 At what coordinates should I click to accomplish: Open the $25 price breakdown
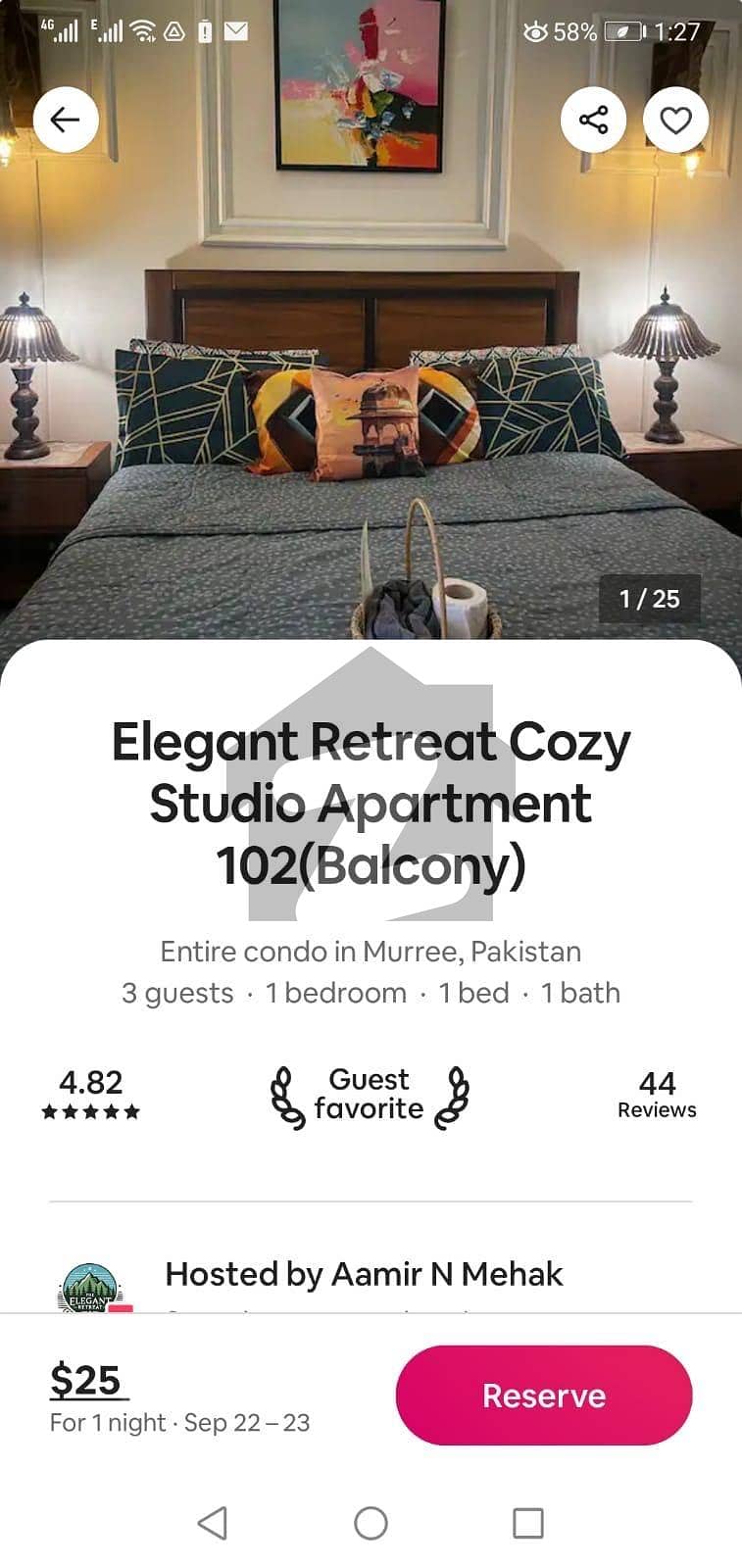(86, 1380)
